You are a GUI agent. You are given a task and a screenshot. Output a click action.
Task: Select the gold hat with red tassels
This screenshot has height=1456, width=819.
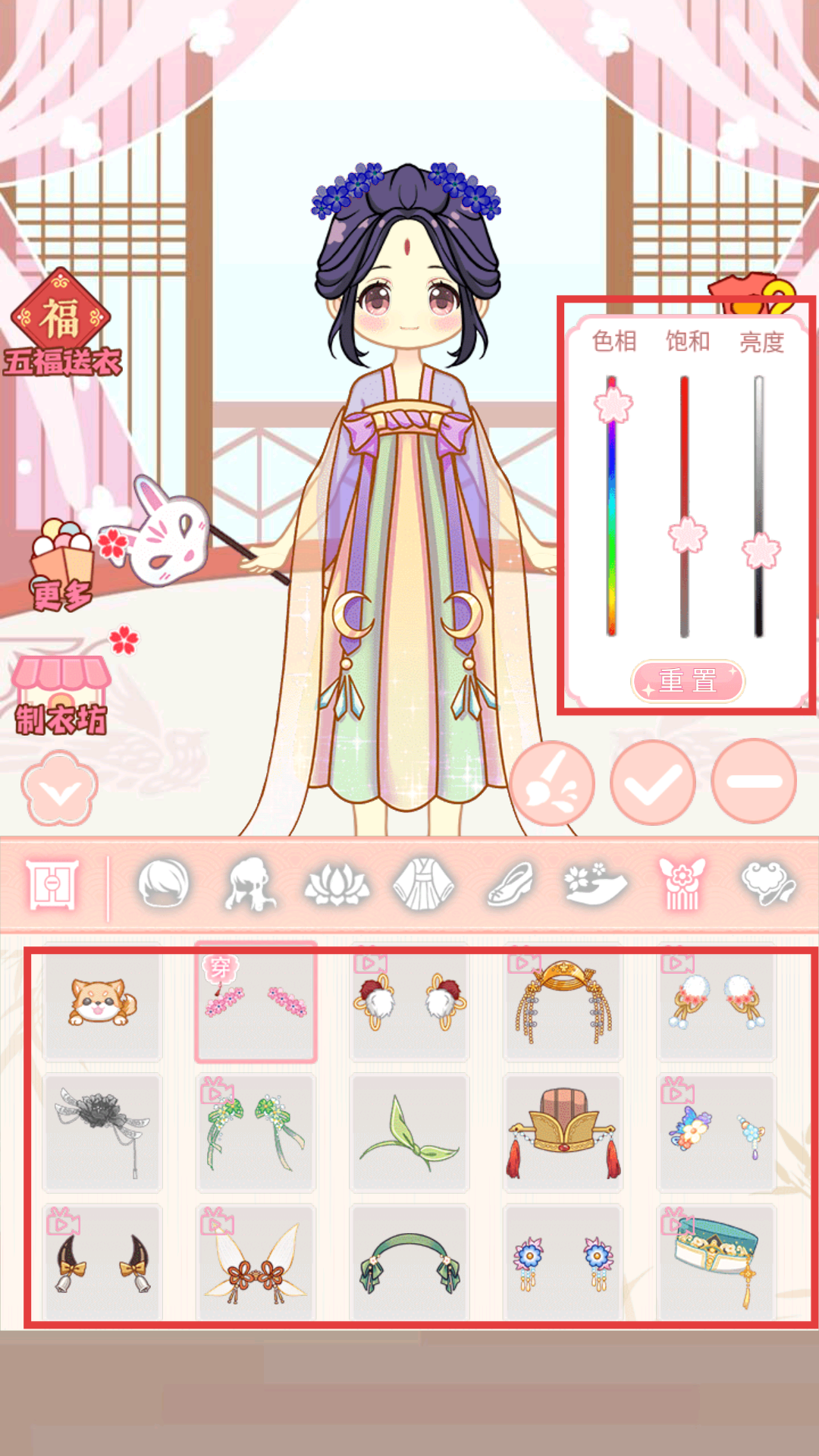click(x=563, y=1131)
